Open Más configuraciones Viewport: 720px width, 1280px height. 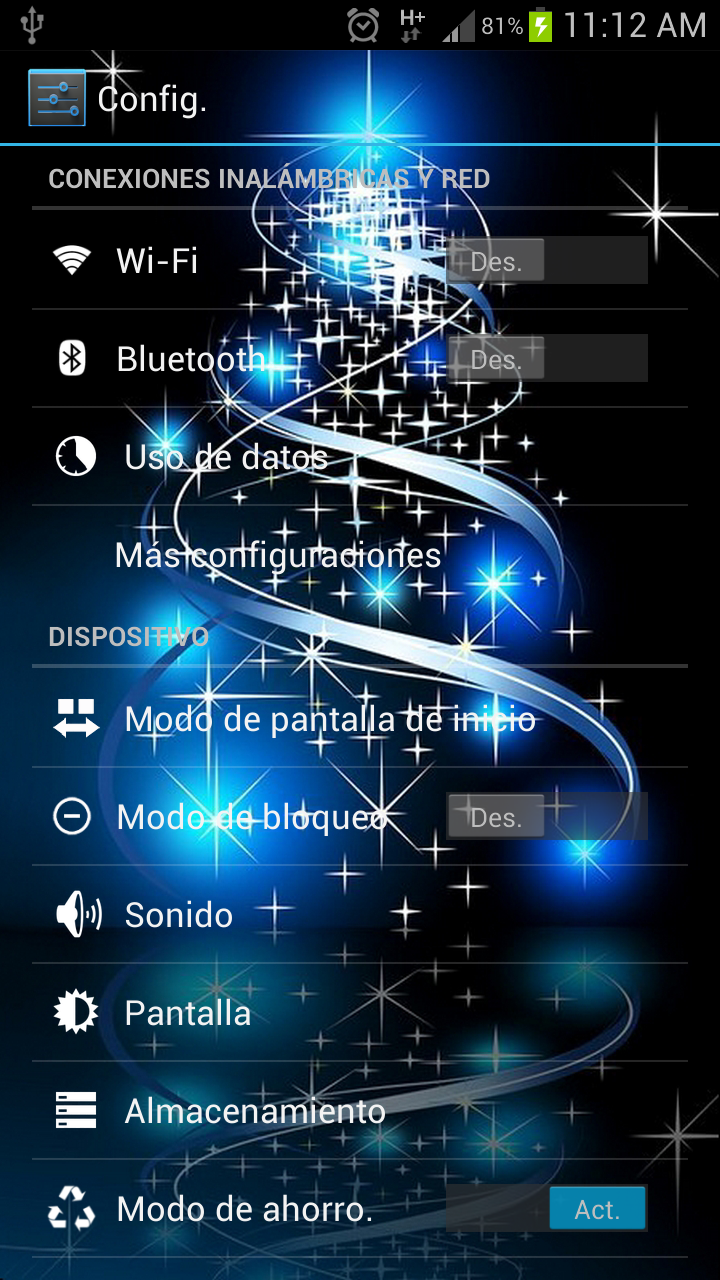pos(278,555)
